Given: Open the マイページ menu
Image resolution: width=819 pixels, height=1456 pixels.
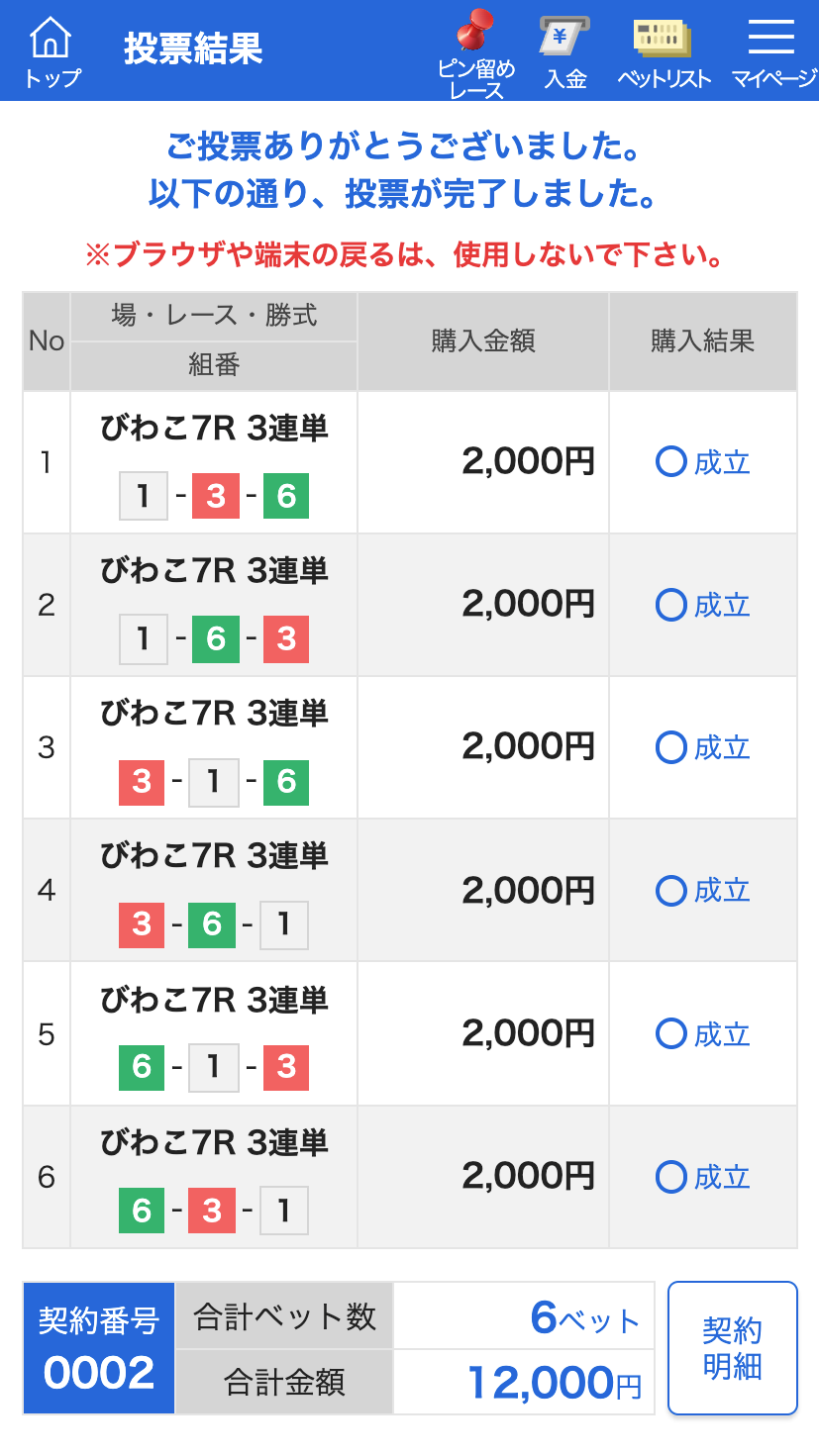Looking at the screenshot, I should tap(773, 53).
